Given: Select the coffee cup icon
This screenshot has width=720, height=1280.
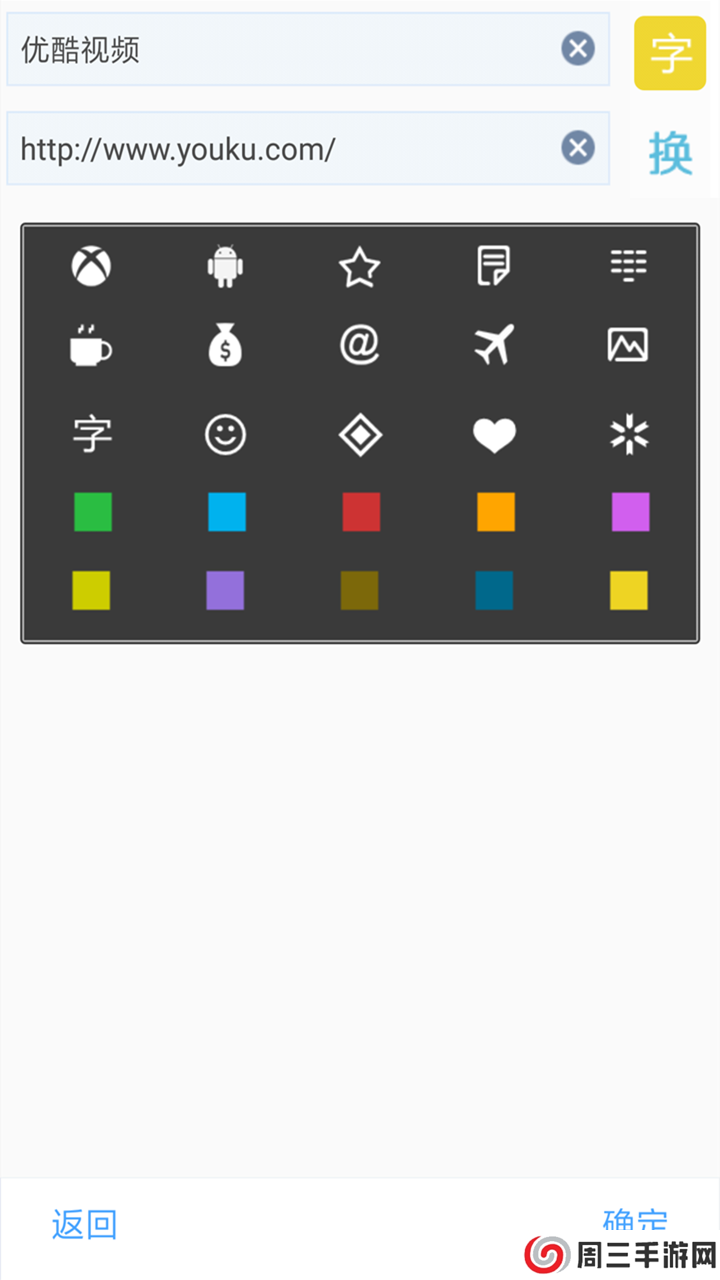Looking at the screenshot, I should (x=91, y=346).
